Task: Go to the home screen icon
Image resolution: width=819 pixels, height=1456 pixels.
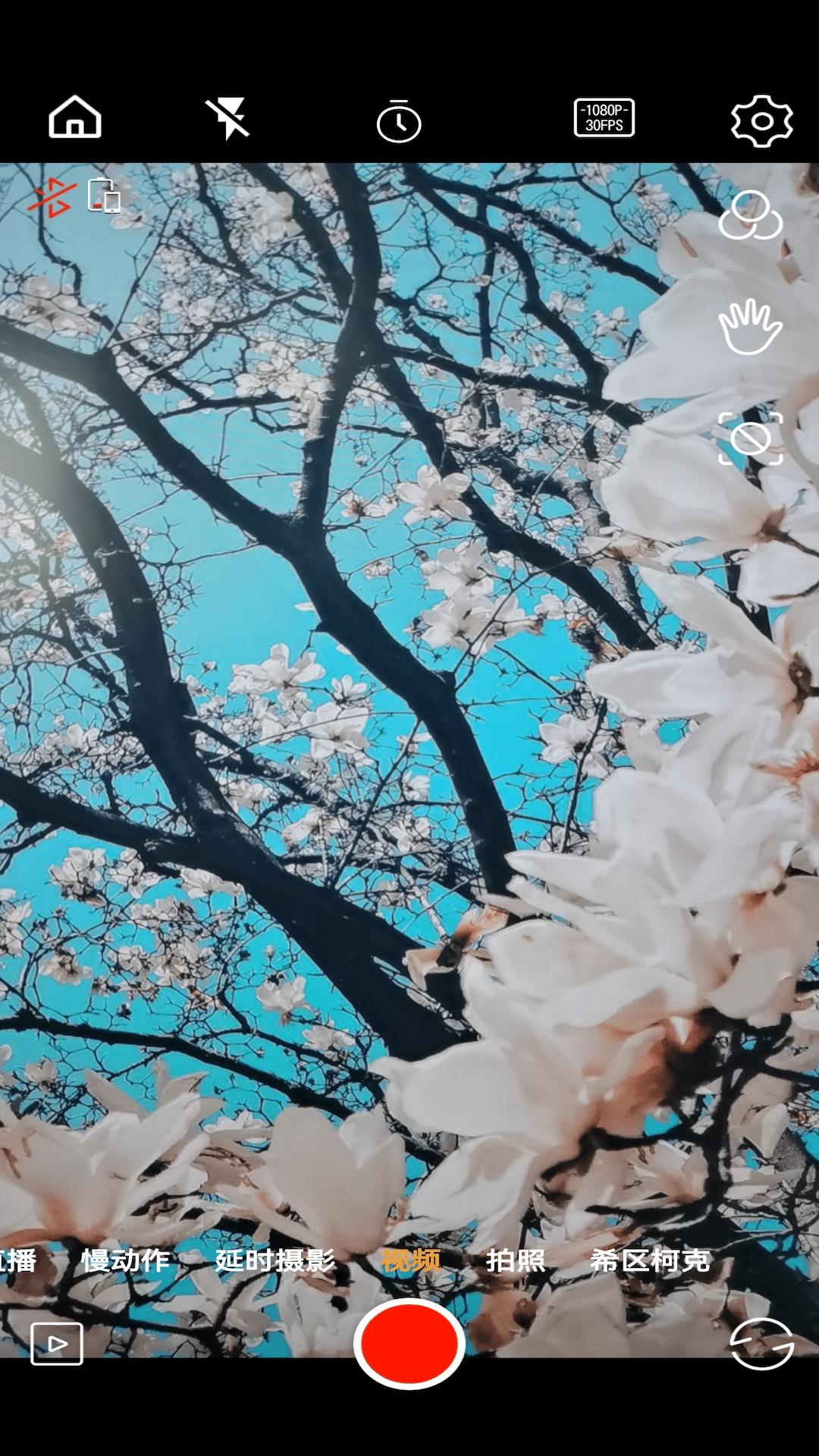Action: [74, 118]
